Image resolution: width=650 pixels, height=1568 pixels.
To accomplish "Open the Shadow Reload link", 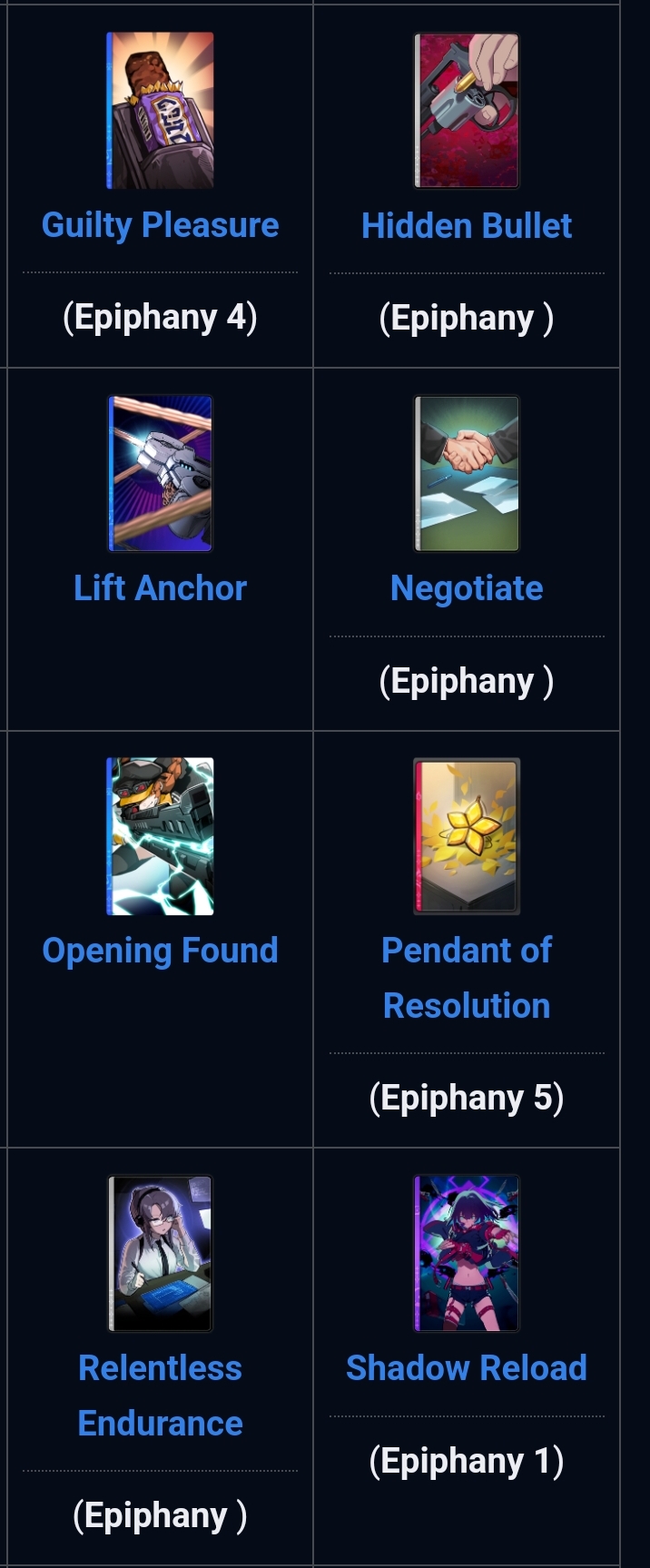I will [x=467, y=1368].
